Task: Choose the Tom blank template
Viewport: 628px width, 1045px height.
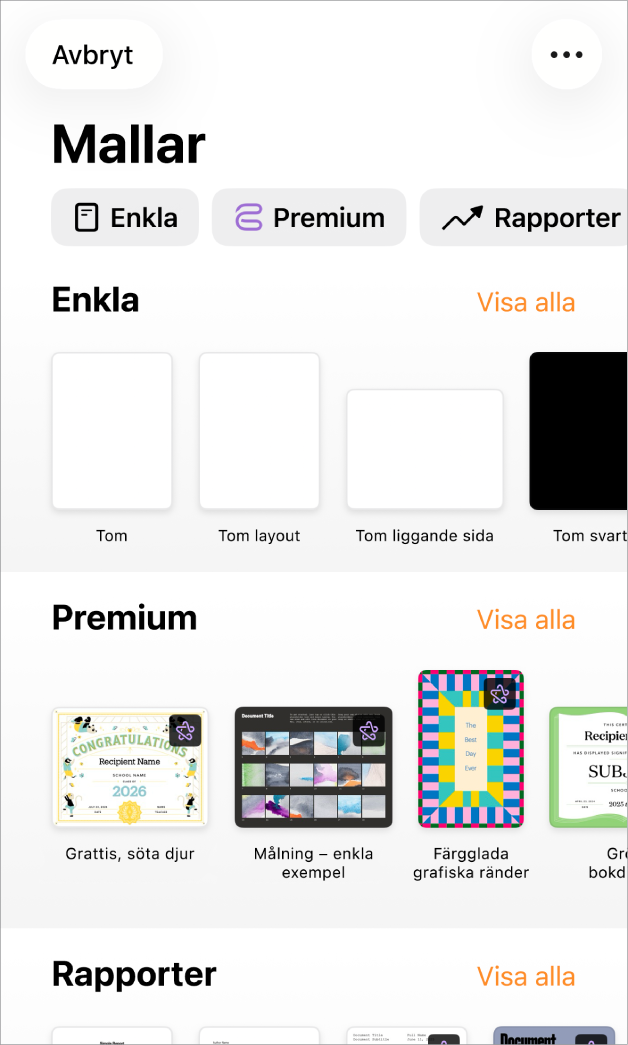Action: coord(112,431)
